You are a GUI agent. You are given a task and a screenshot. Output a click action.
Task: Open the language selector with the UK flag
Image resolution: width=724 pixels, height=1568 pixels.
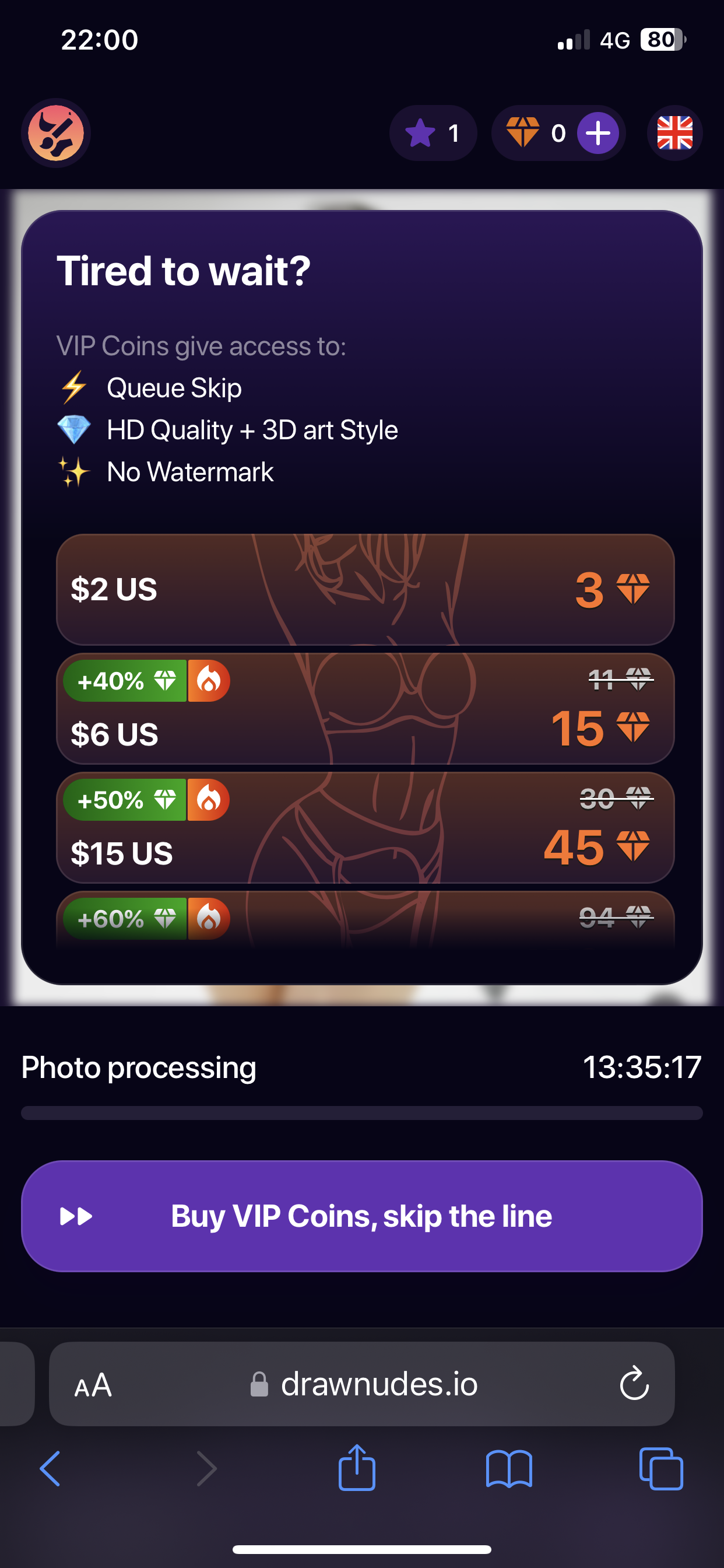674,134
